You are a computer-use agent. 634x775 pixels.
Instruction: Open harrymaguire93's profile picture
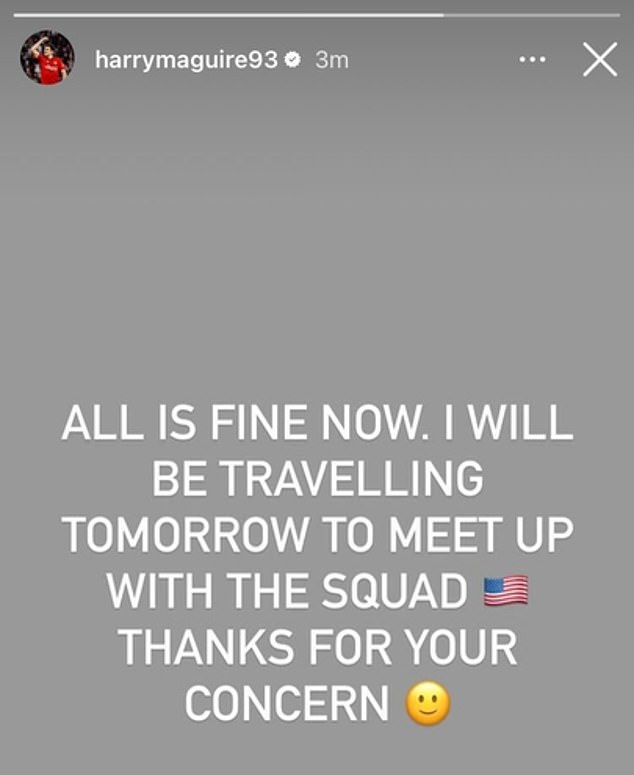click(x=48, y=58)
